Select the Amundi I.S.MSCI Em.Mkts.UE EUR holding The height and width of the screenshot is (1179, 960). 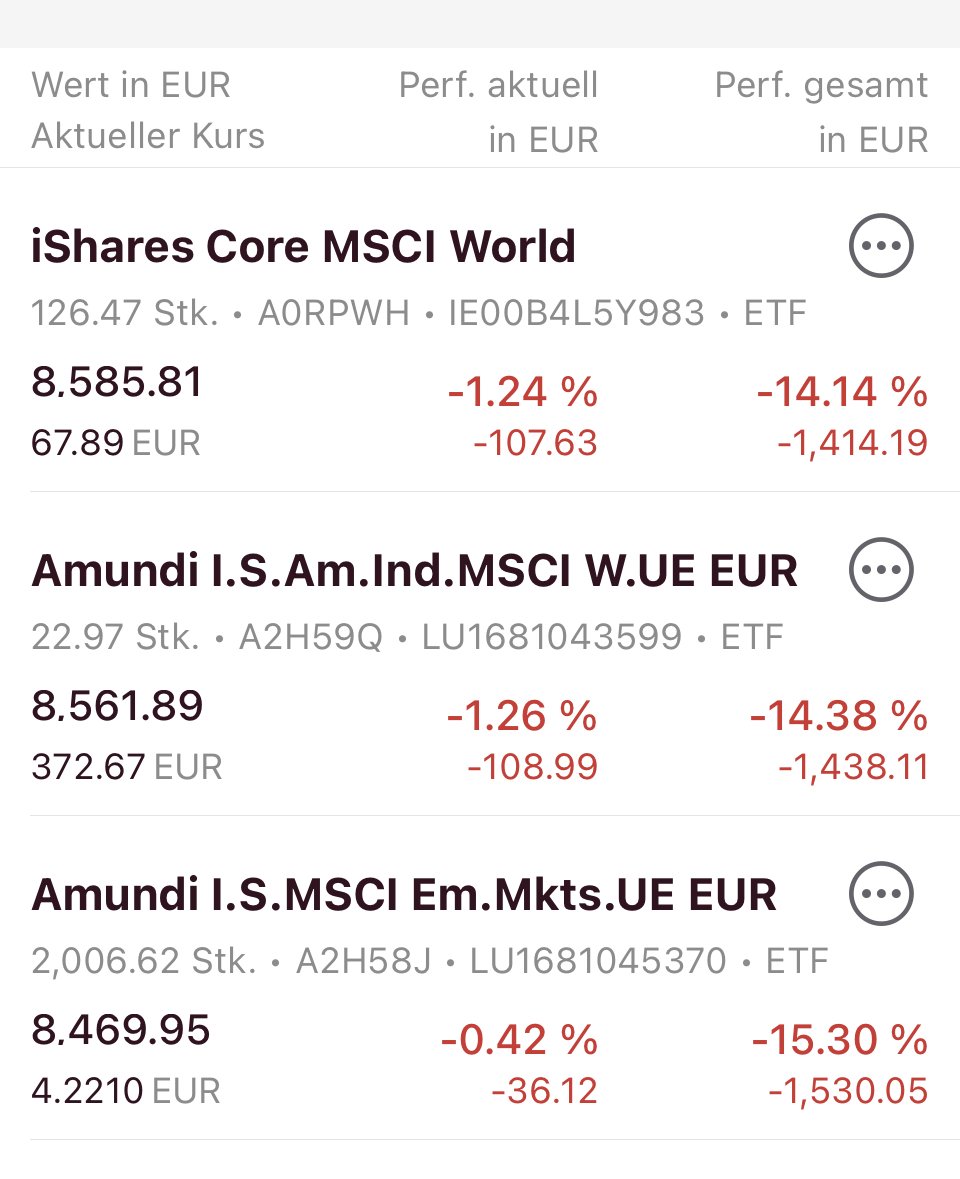pyautogui.click(x=404, y=895)
